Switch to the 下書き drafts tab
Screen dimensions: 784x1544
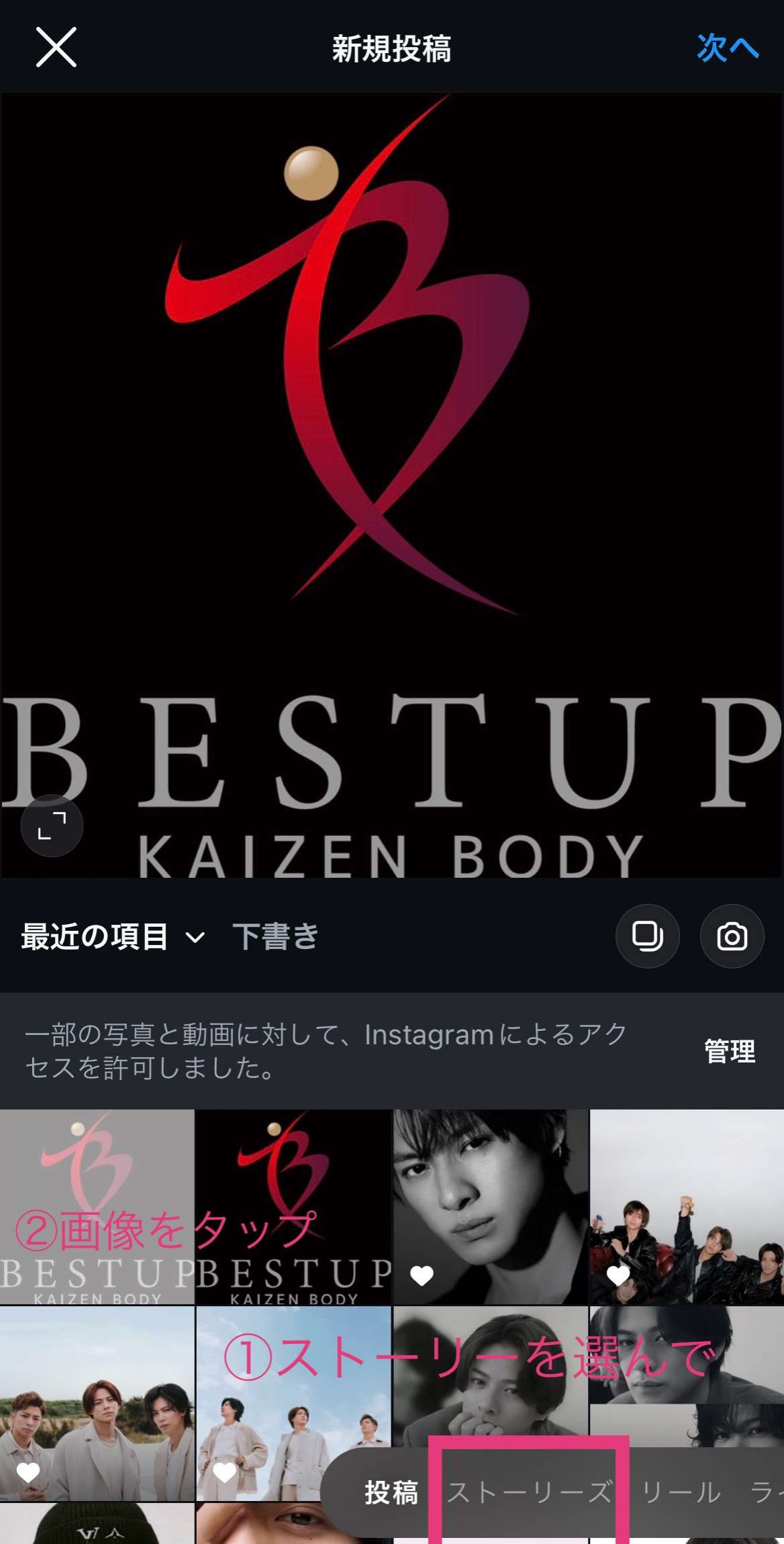(275, 936)
